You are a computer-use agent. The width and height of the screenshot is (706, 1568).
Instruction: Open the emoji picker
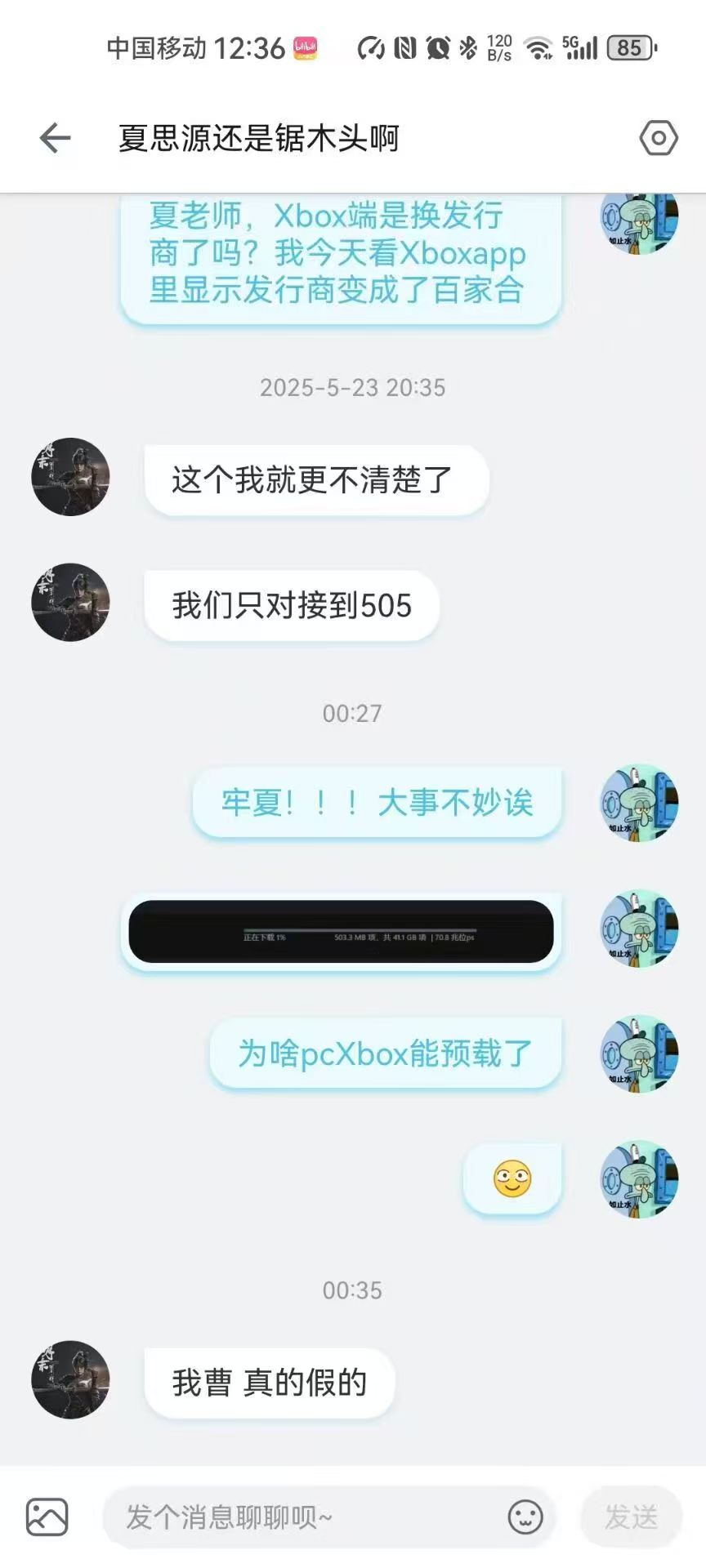tap(525, 1517)
